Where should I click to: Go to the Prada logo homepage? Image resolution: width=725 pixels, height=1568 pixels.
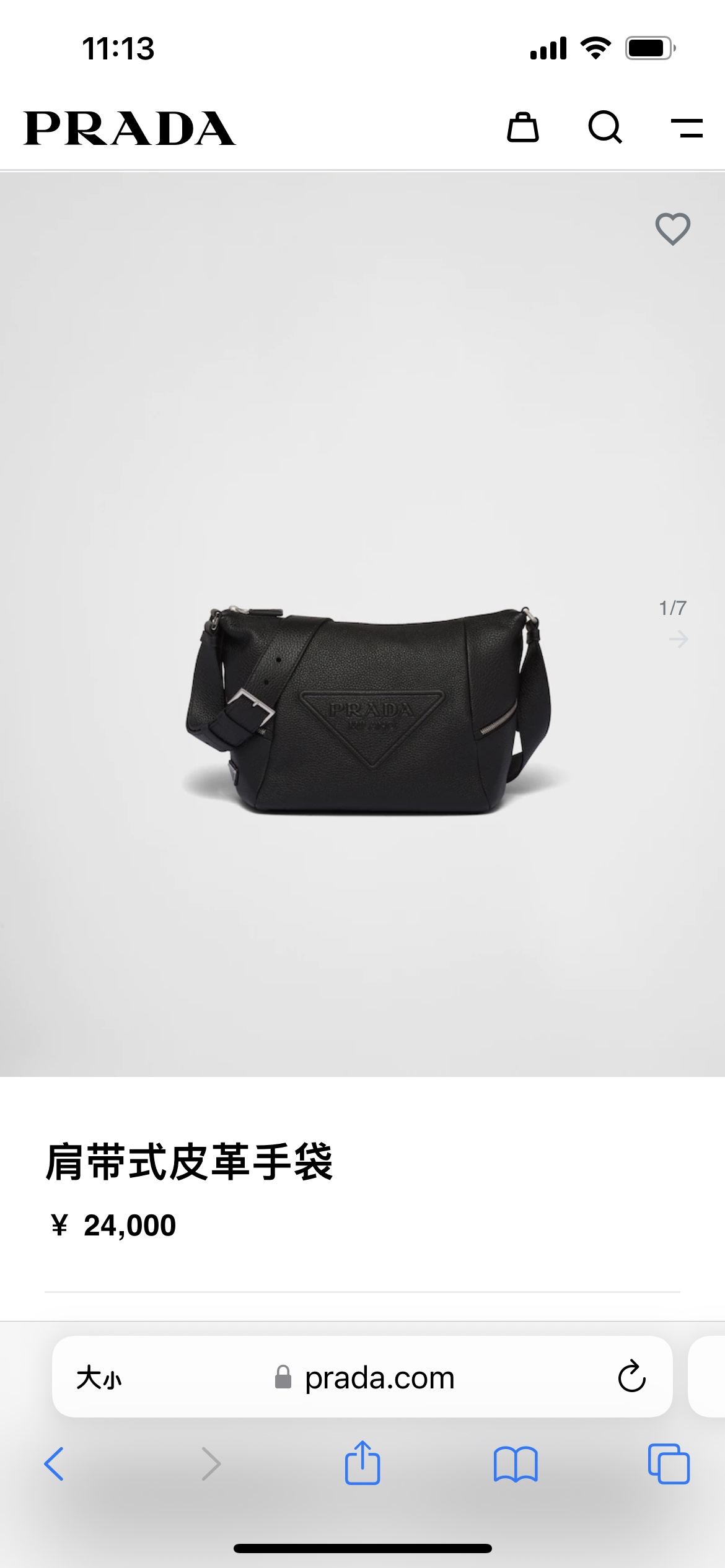(x=130, y=129)
